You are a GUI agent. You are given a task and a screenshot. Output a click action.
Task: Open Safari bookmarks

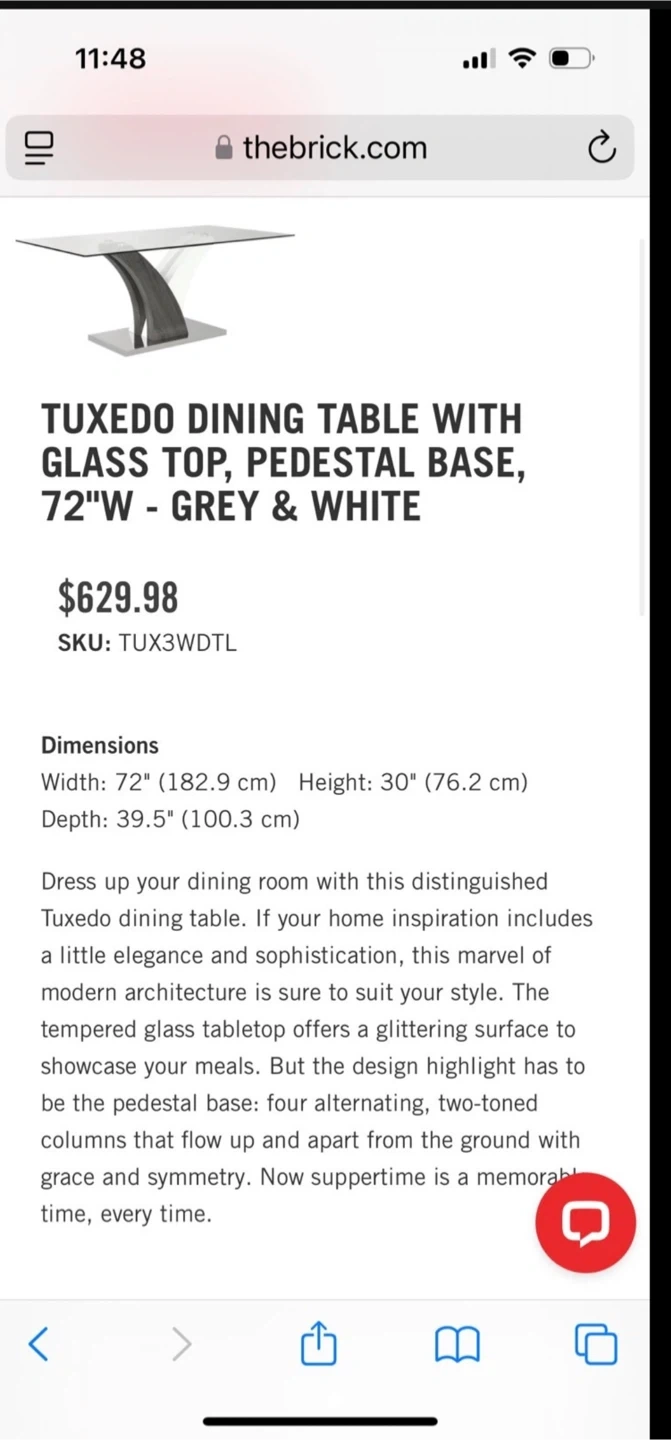point(457,1344)
